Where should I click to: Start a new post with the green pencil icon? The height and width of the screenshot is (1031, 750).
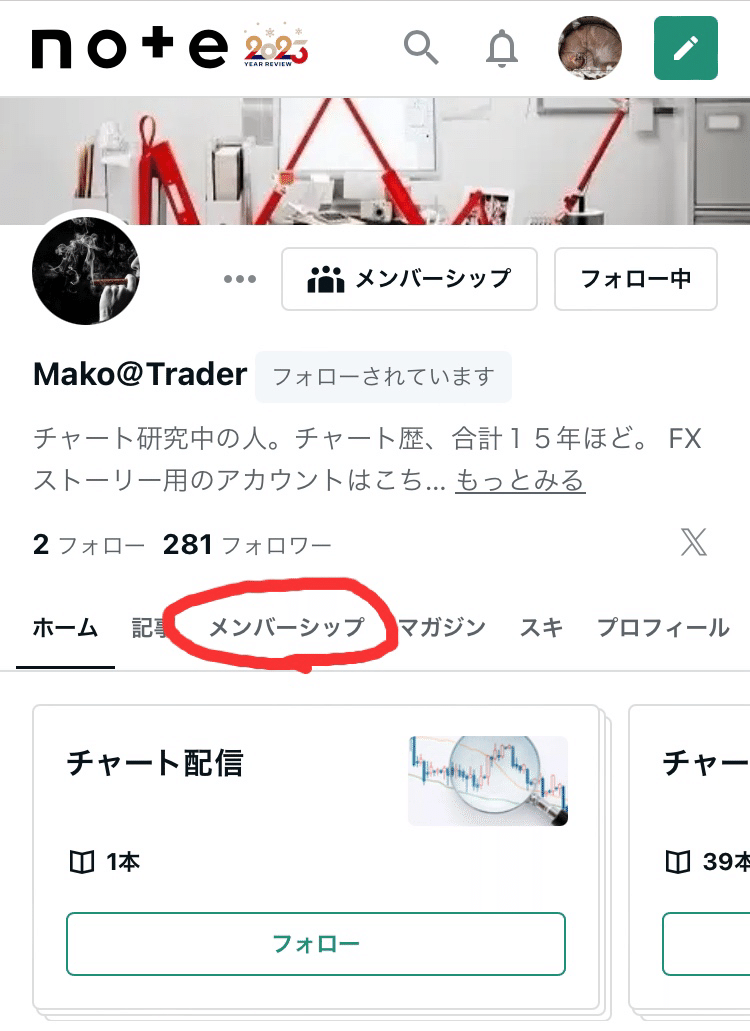685,47
